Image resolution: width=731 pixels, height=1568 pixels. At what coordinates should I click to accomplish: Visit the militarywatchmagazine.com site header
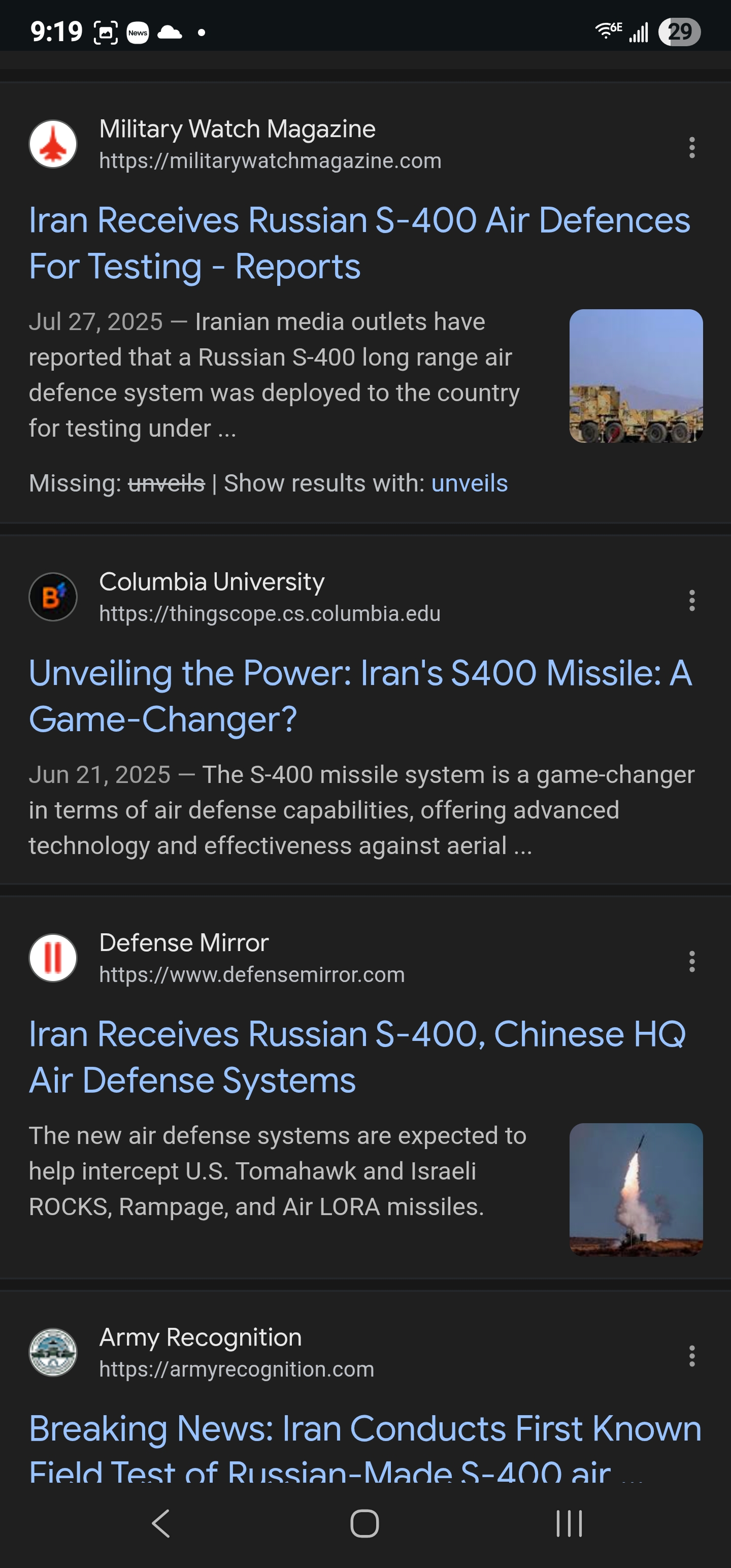point(269,145)
